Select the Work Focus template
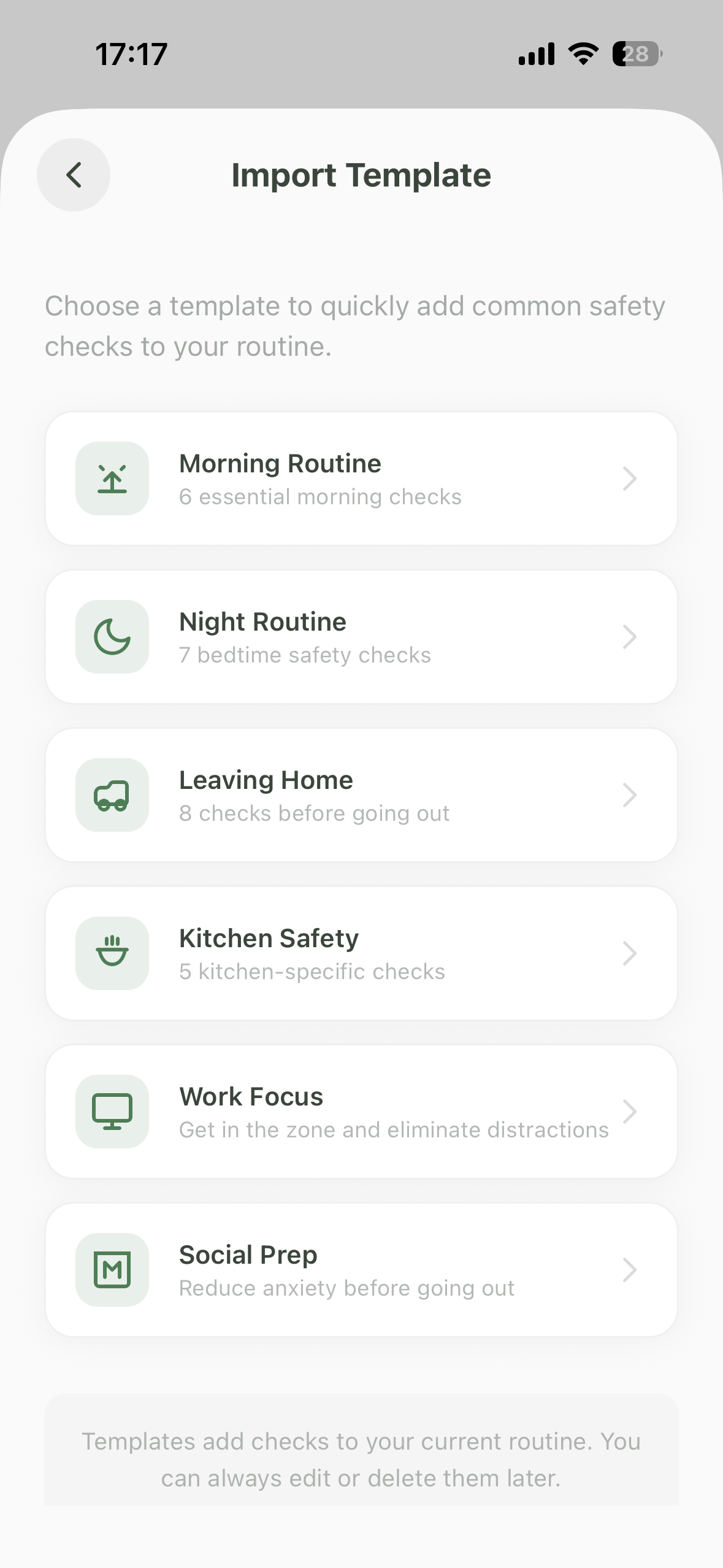 point(361,1112)
